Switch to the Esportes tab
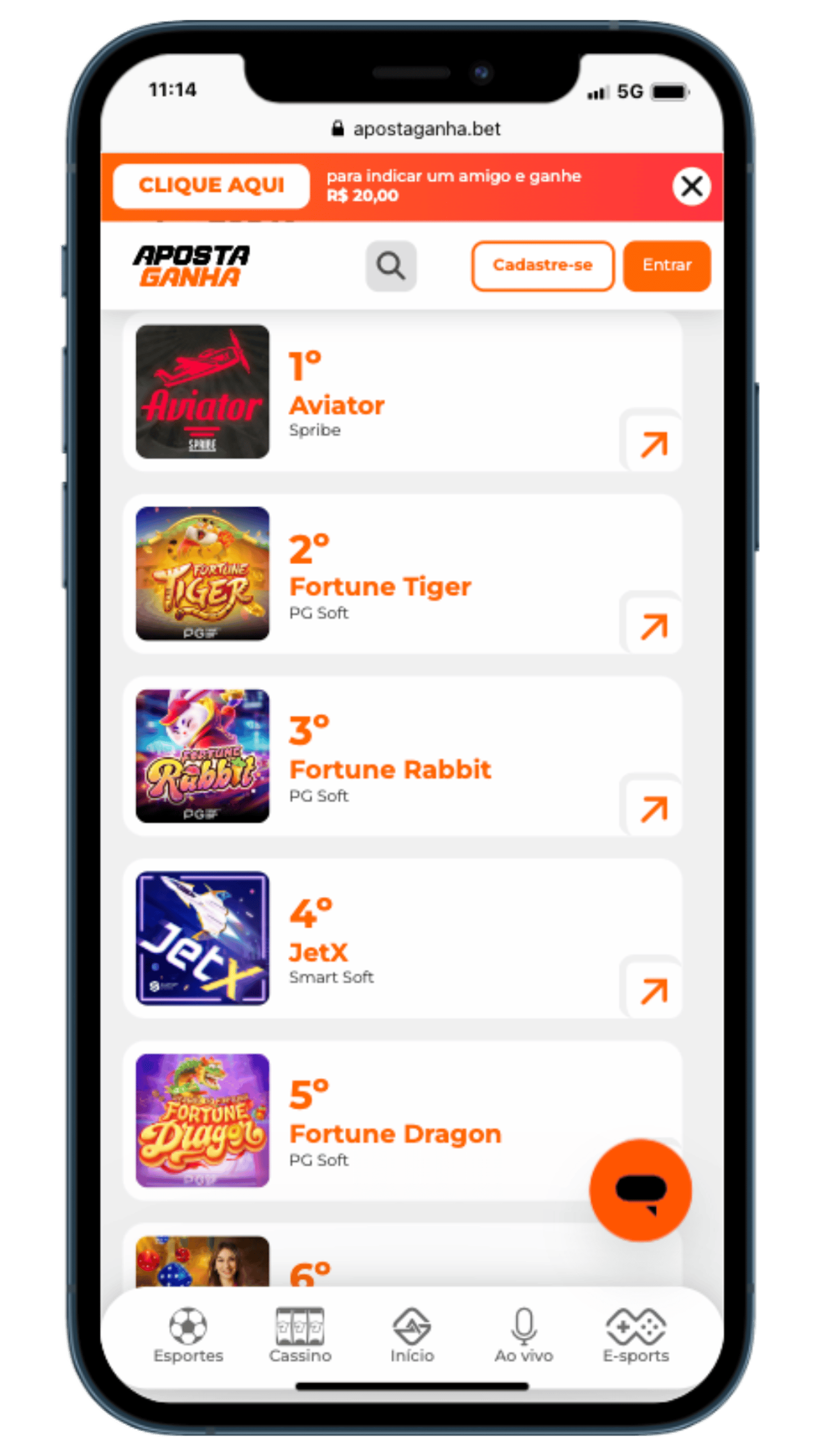 [188, 1336]
